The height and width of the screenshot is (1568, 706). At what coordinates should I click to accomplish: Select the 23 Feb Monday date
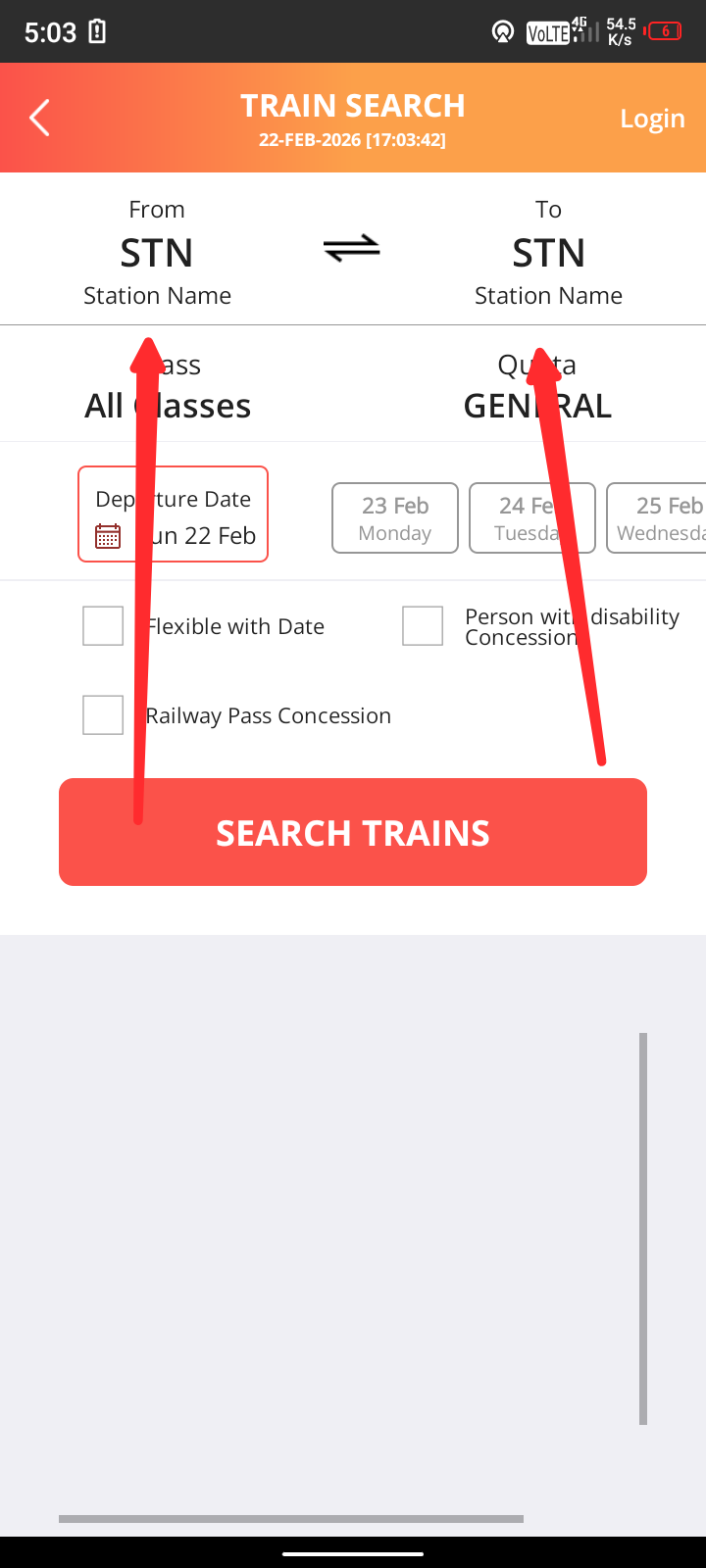(395, 518)
